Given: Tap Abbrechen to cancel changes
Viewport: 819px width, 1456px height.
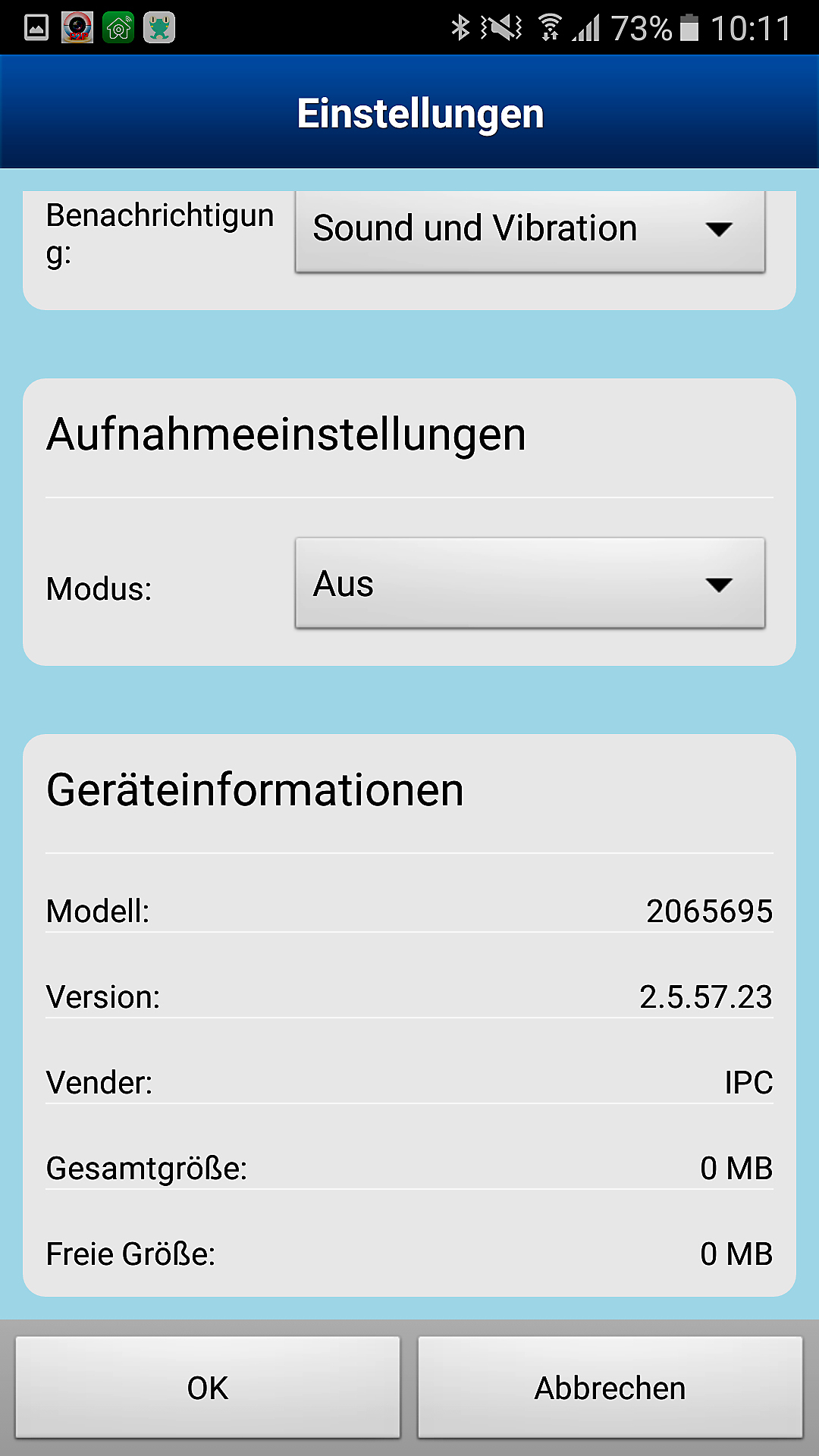Looking at the screenshot, I should point(610,1388).
